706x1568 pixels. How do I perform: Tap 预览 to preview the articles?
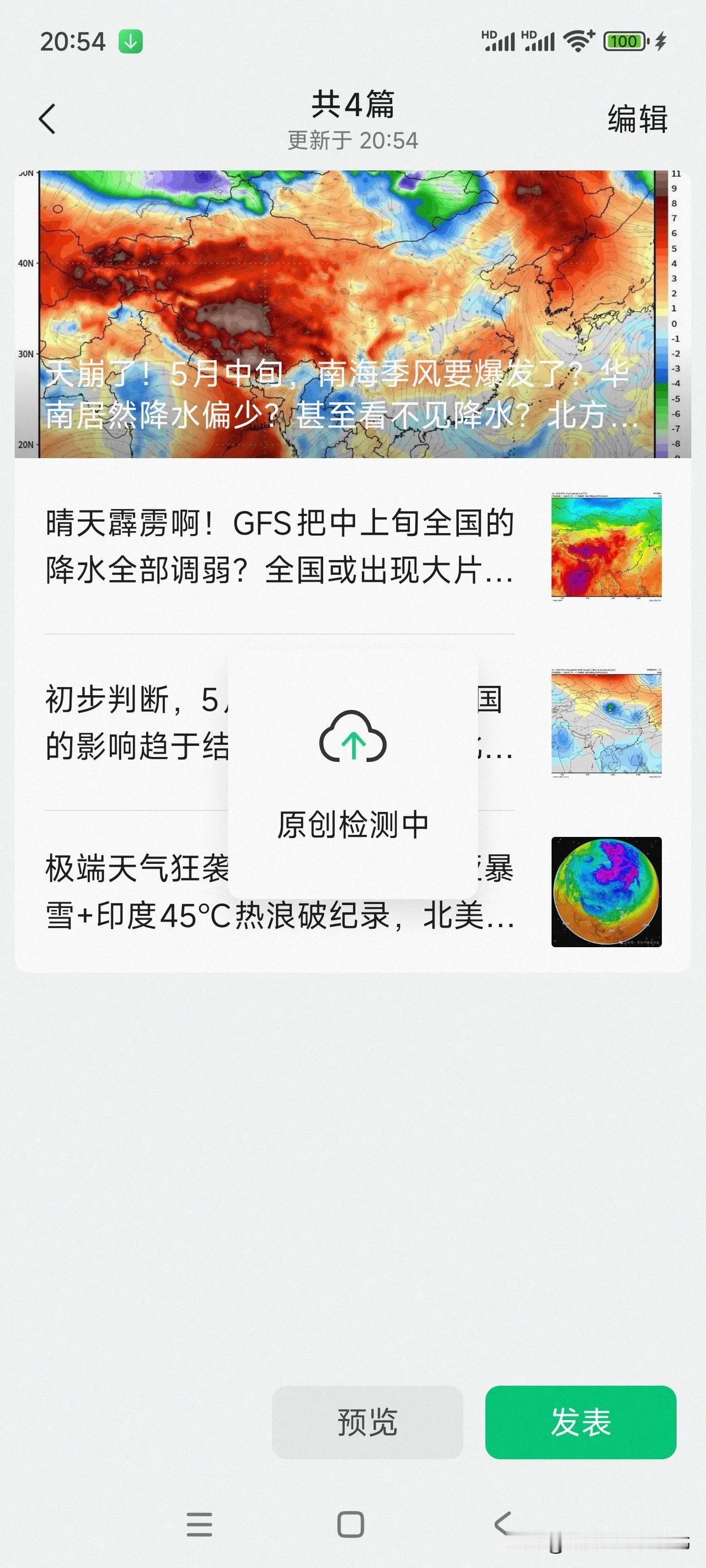[367, 1422]
